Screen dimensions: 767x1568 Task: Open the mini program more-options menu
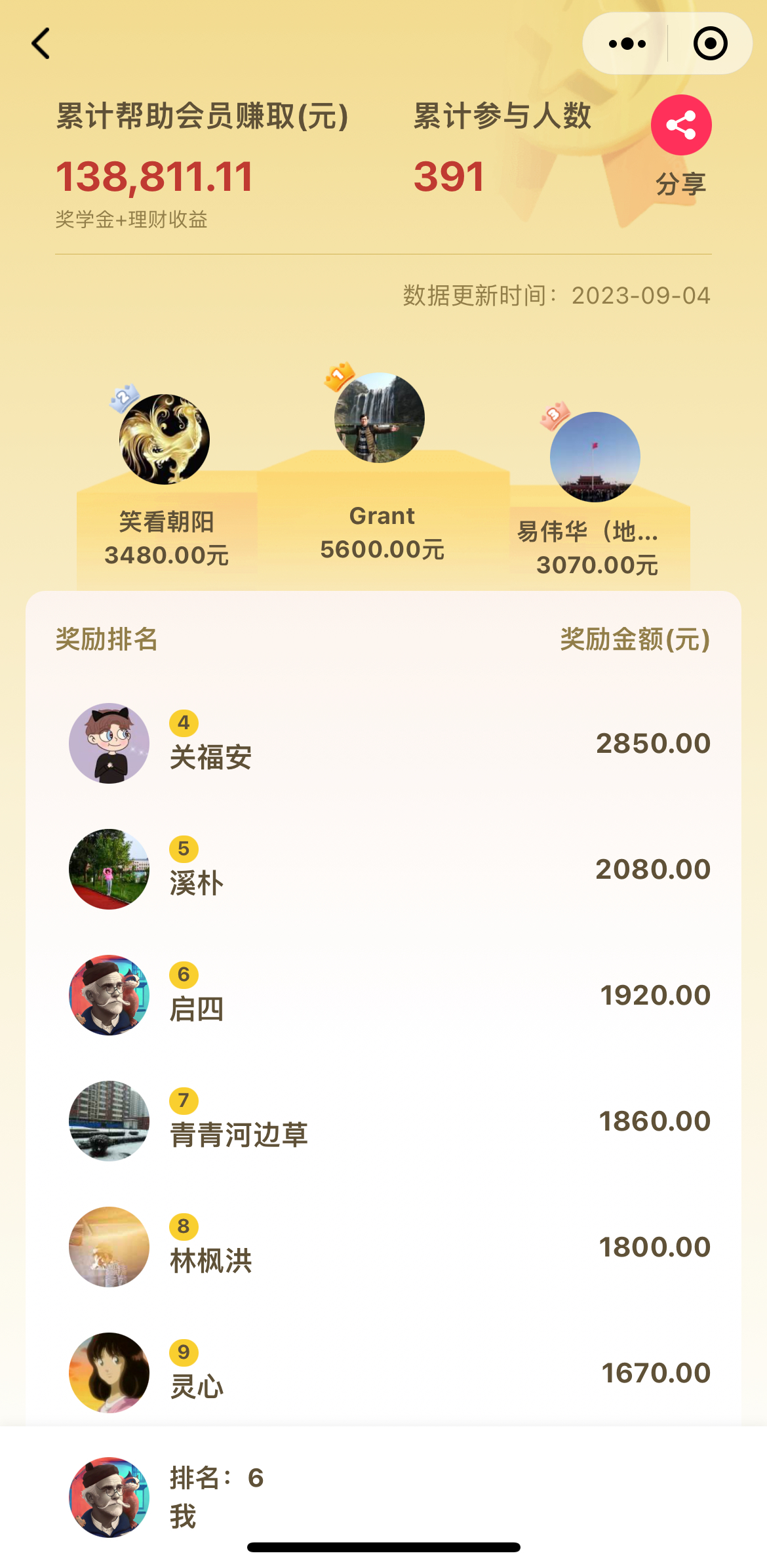point(627,44)
